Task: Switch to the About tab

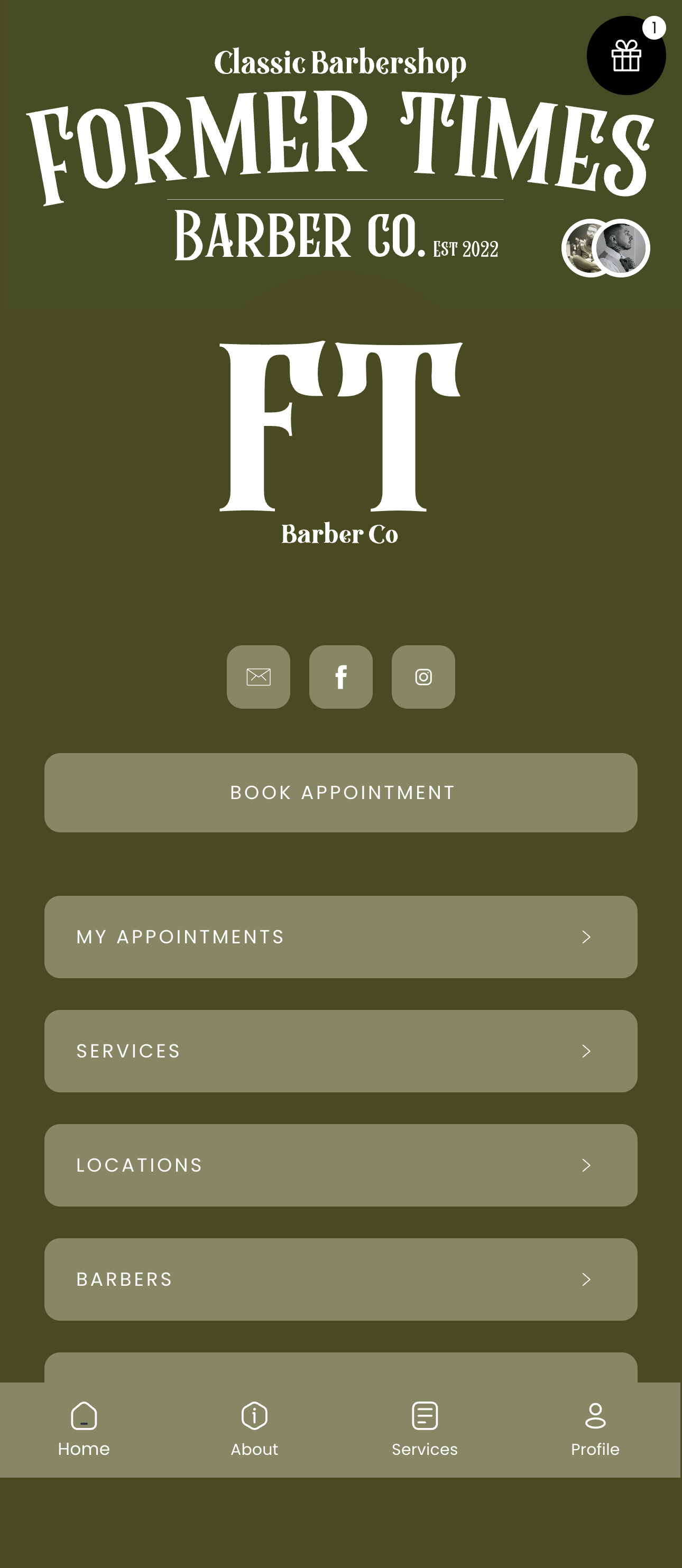Action: [254, 1428]
